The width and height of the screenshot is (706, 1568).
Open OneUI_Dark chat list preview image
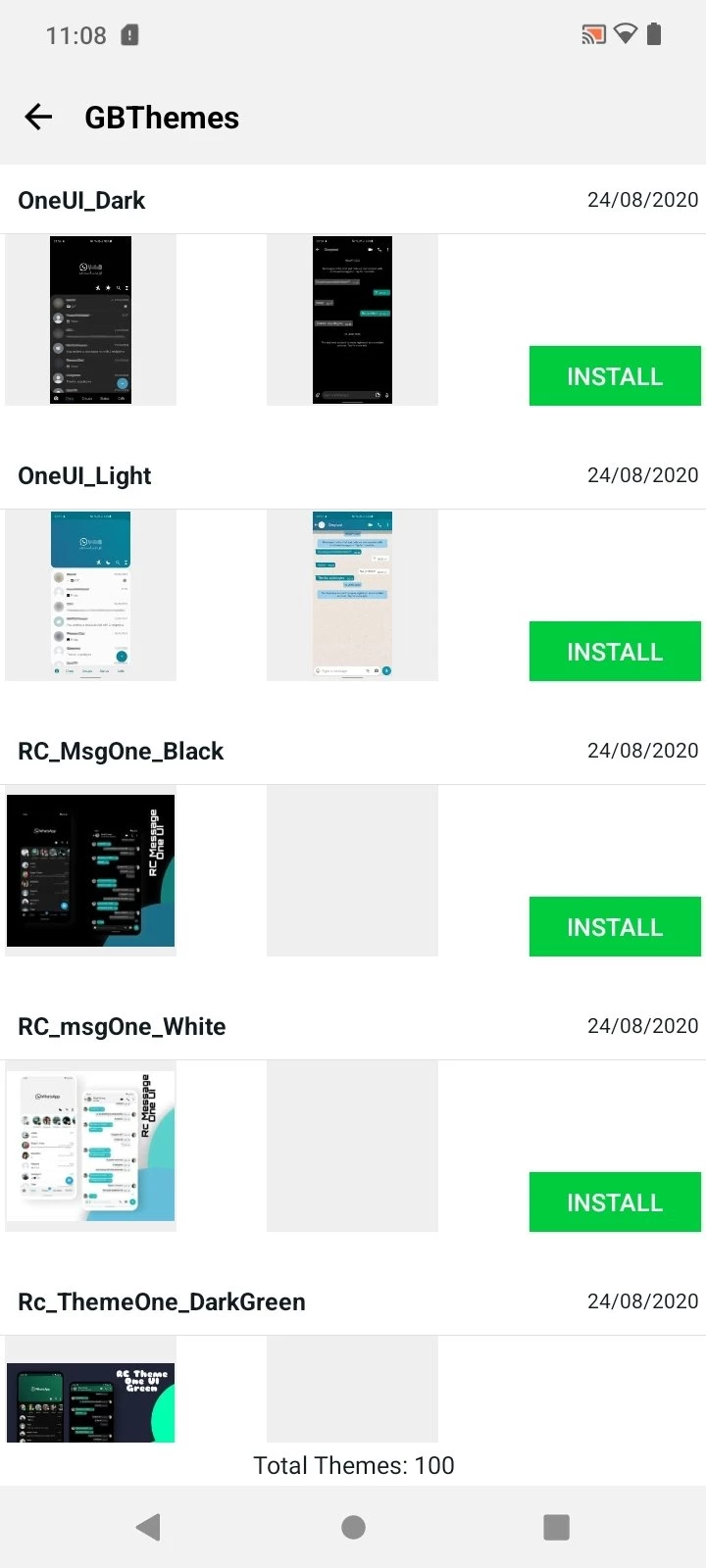coord(90,319)
